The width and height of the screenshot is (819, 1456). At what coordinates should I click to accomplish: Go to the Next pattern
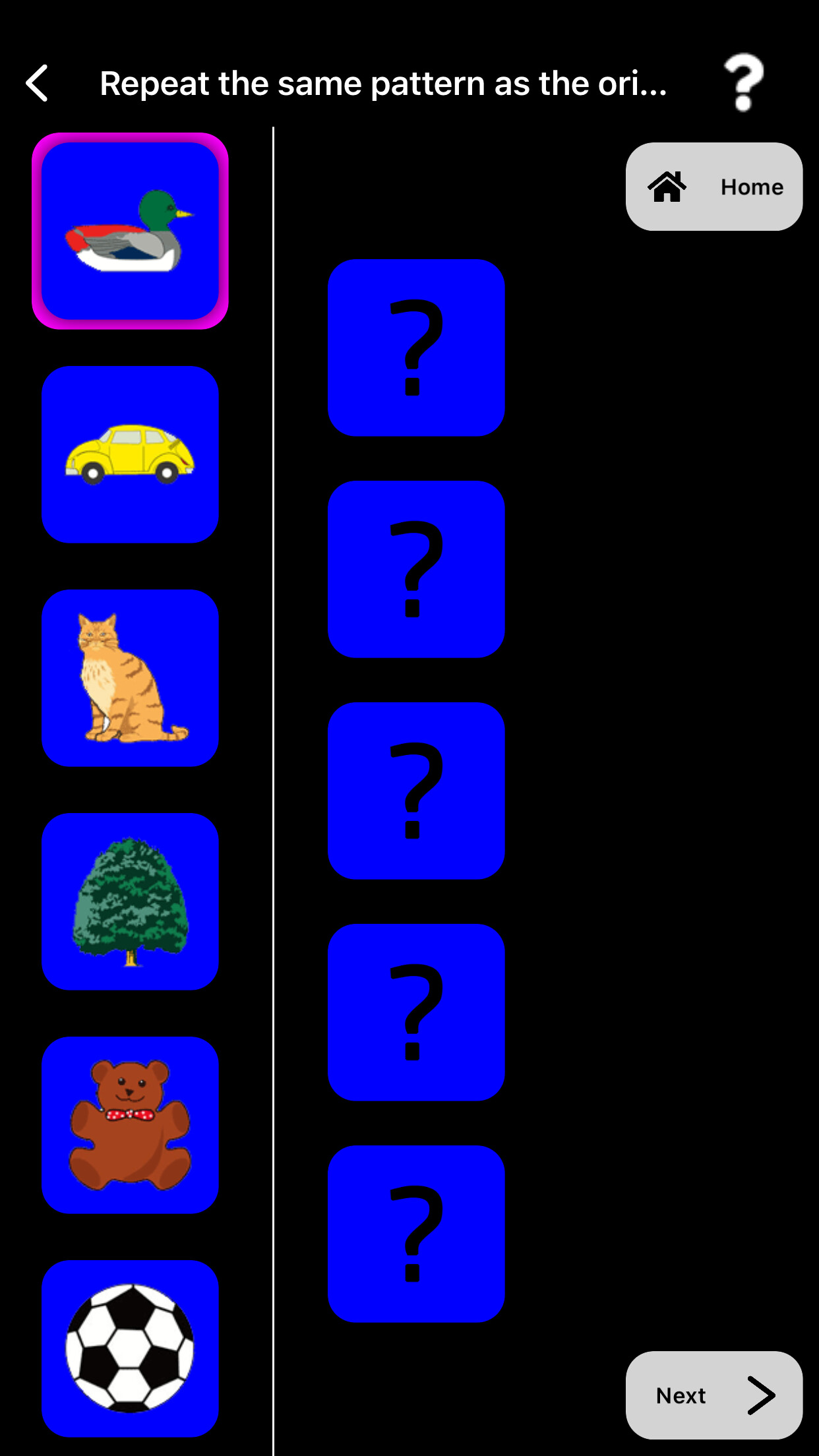point(713,1395)
